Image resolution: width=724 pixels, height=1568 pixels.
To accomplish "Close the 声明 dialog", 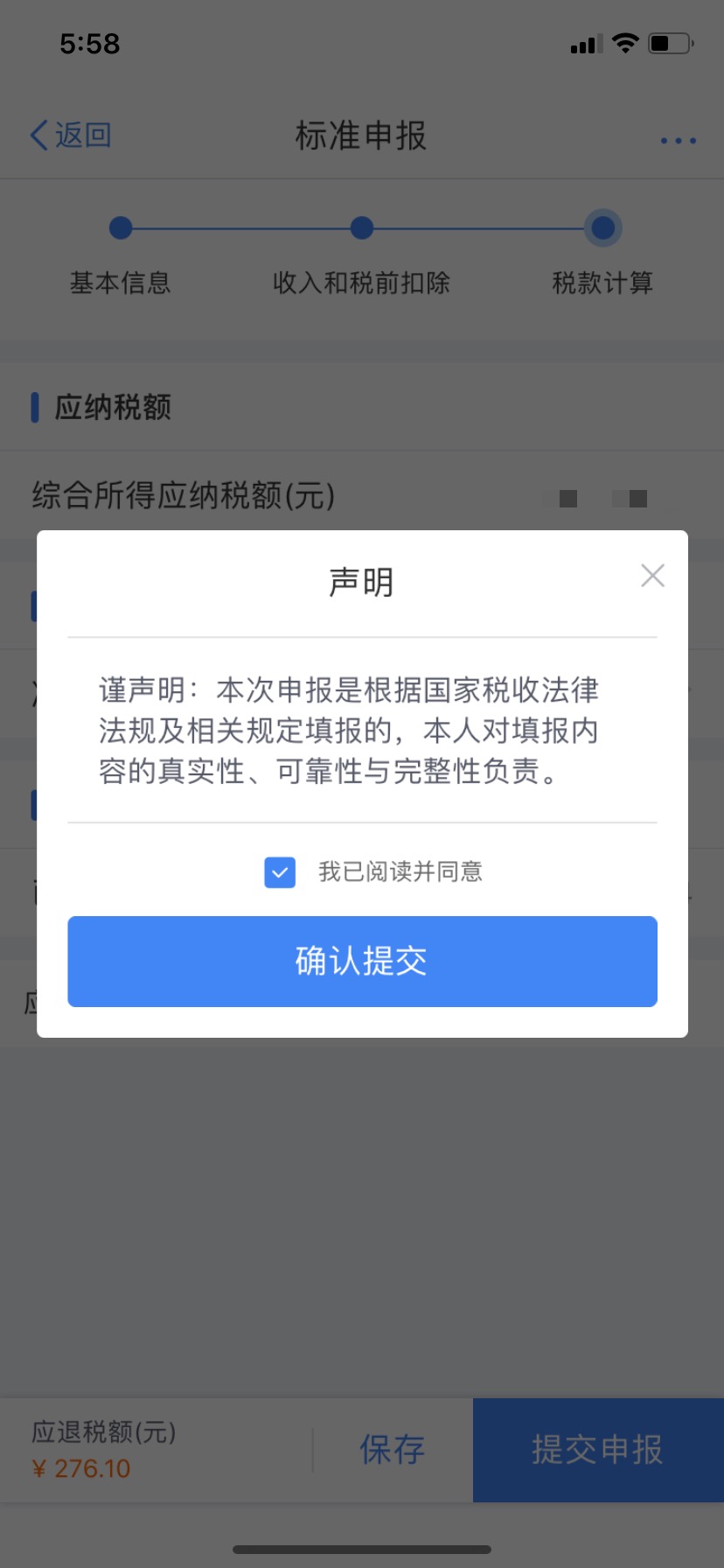I will click(x=652, y=576).
